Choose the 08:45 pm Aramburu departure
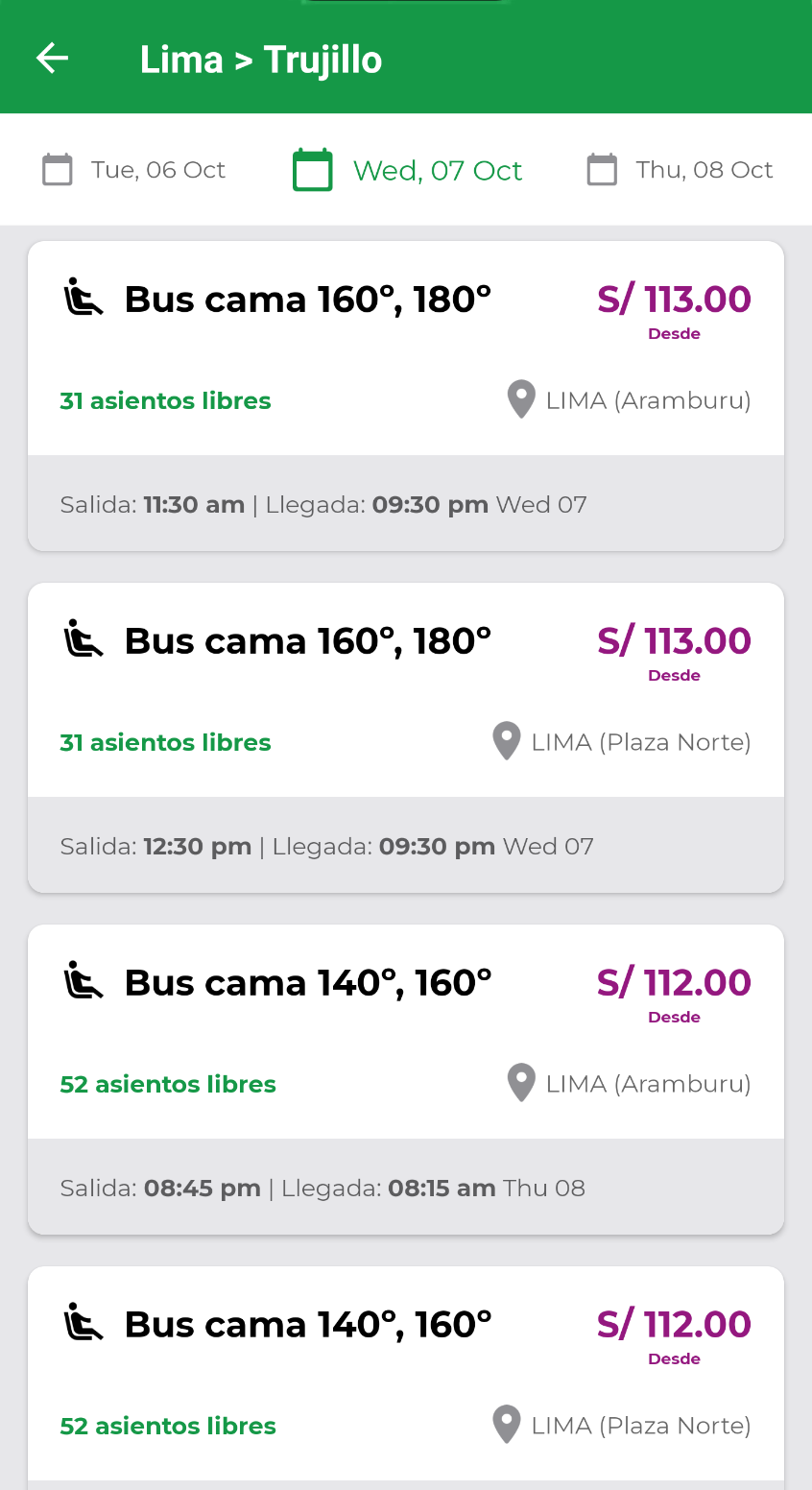 click(406, 1079)
